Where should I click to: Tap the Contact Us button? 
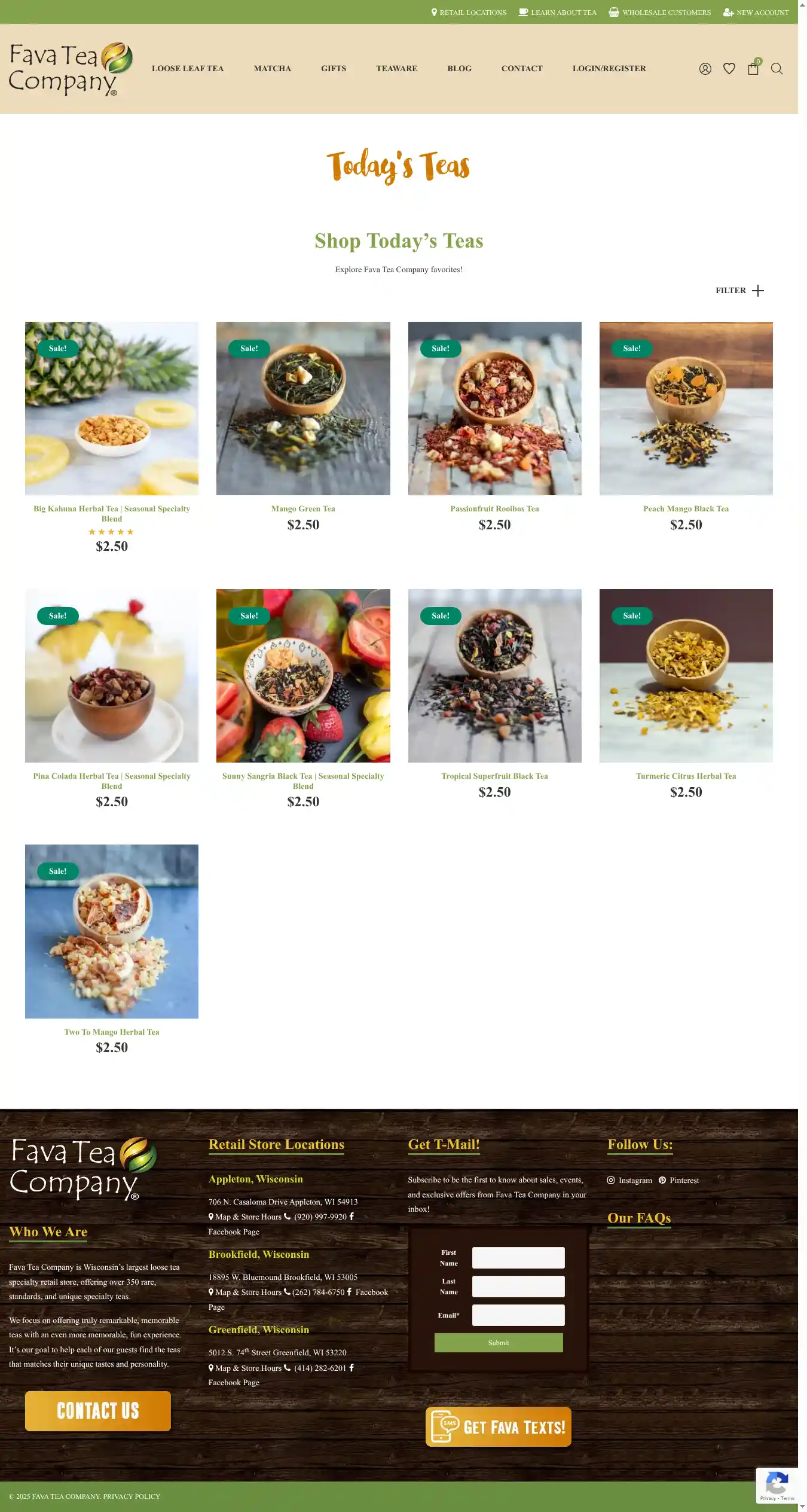[x=98, y=1411]
